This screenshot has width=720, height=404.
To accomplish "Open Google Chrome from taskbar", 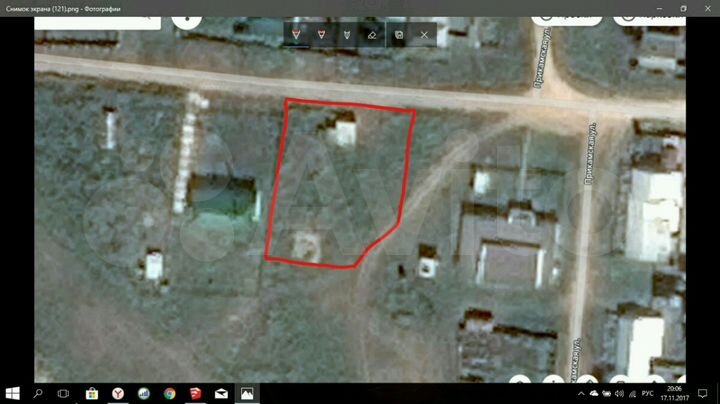I will [x=169, y=393].
